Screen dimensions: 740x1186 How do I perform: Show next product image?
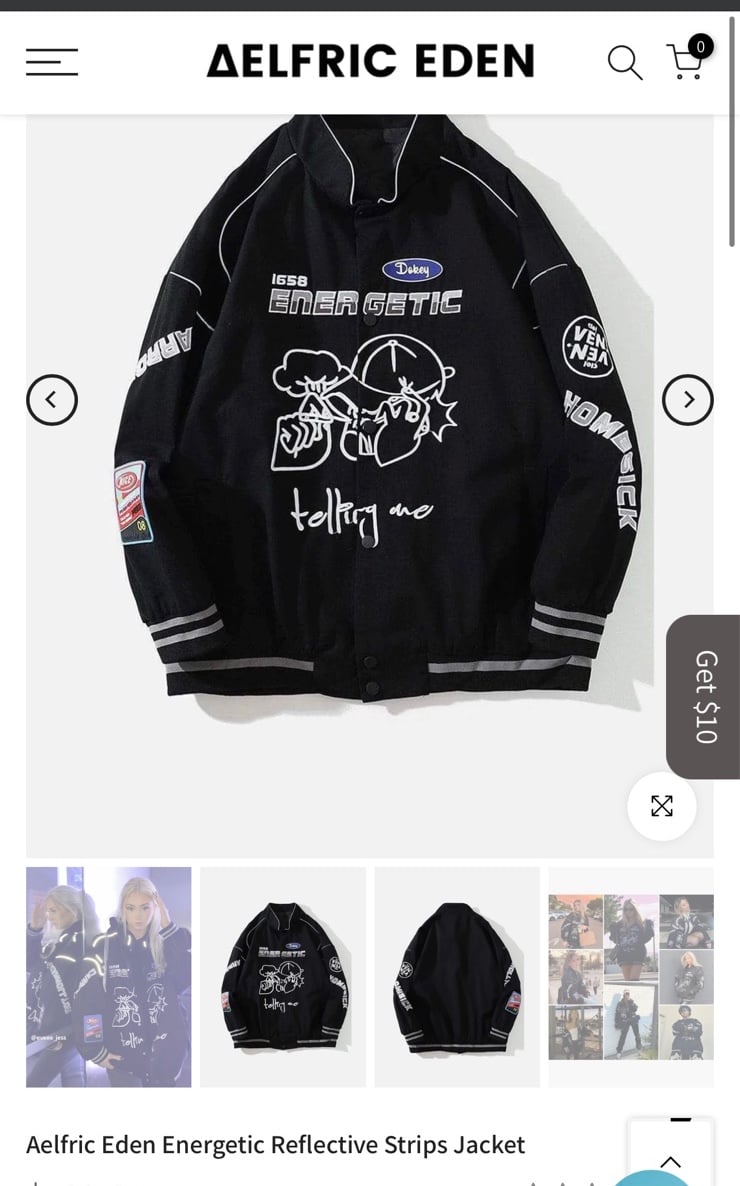(688, 399)
